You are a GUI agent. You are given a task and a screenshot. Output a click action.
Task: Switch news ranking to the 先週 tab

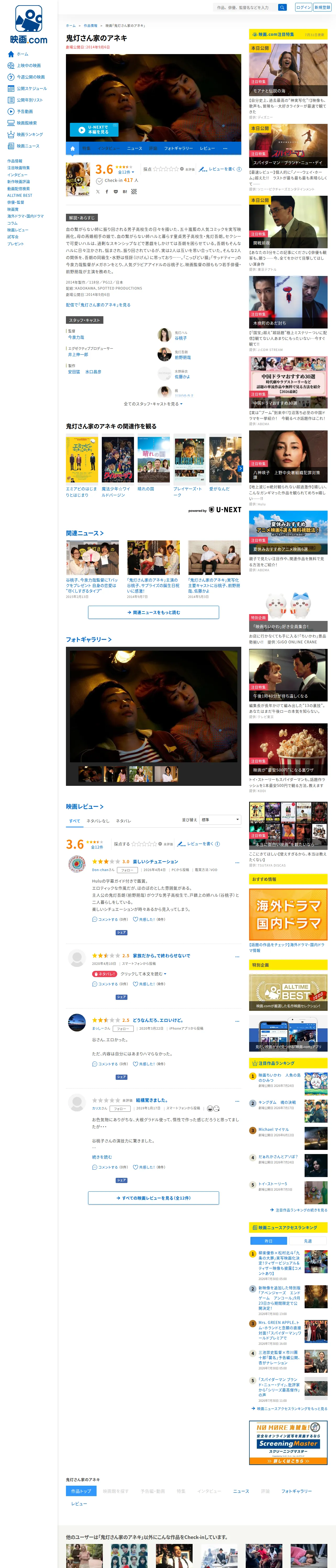point(308,1241)
